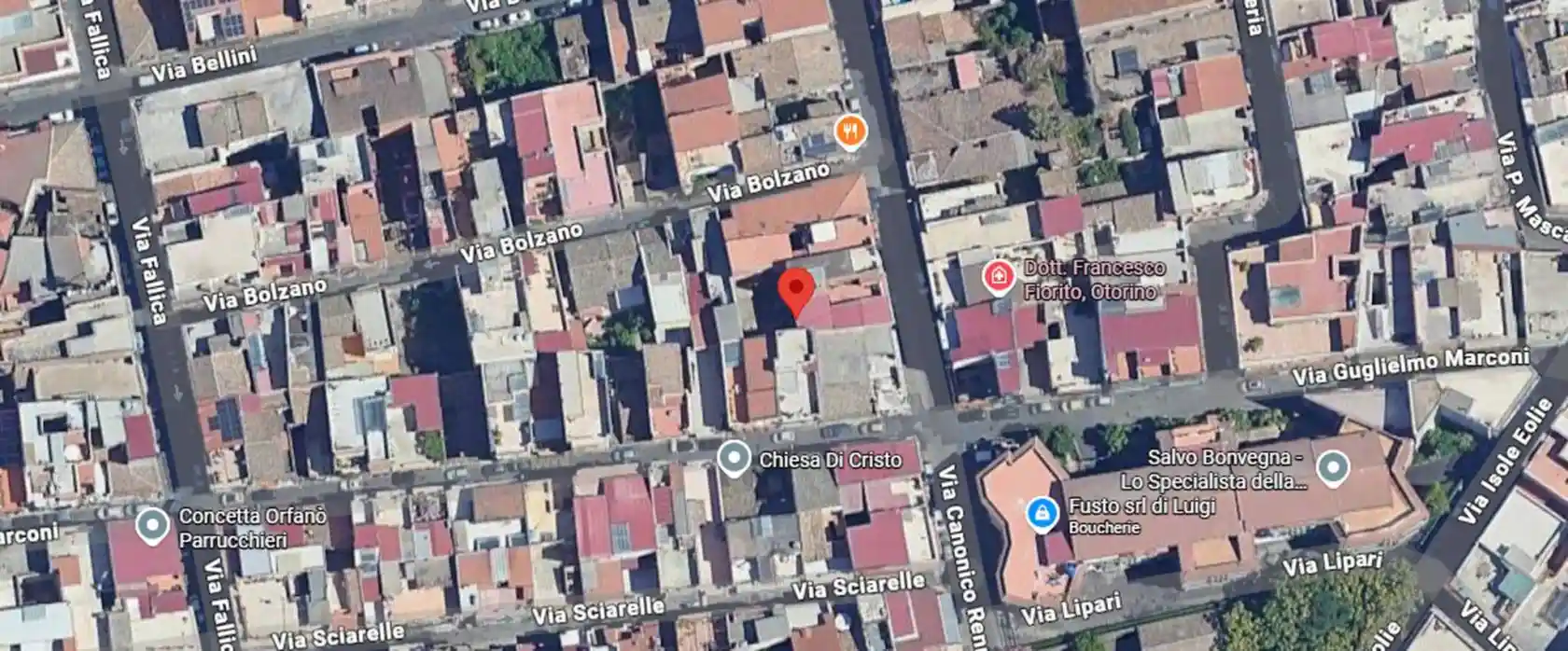The image size is (1568, 651).
Task: Open the Salvo Bonvegna place marker
Action: [x=1333, y=467]
